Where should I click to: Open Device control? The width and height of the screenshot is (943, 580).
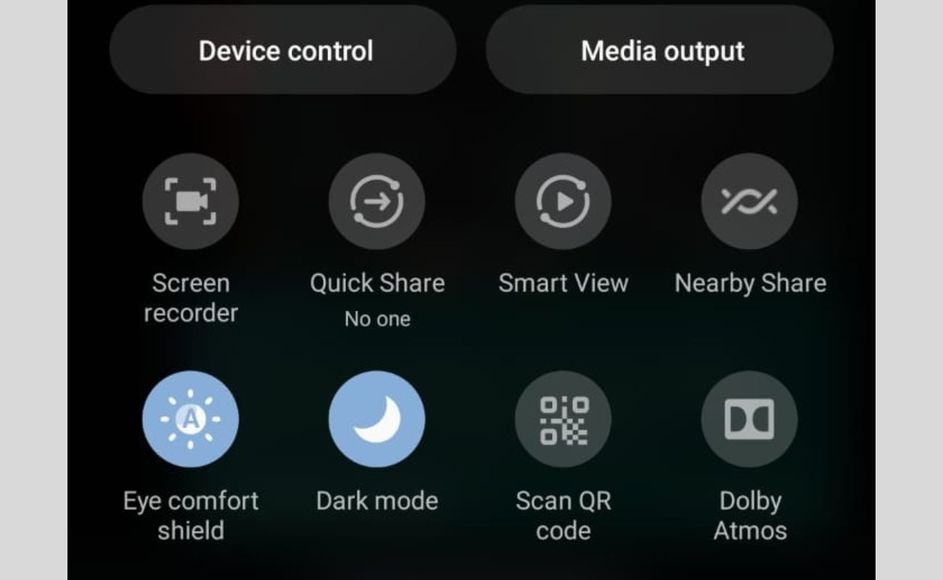pos(283,51)
